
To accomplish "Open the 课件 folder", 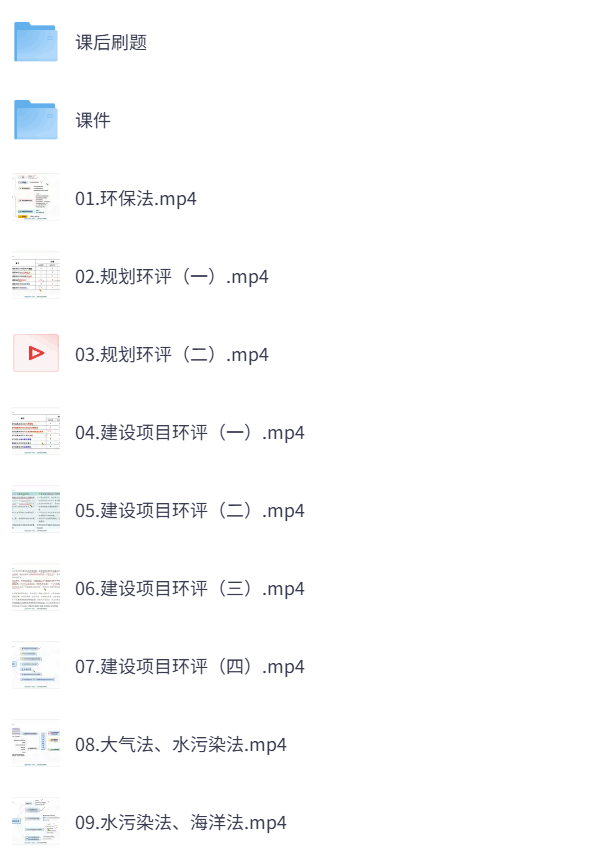I will [93, 121].
